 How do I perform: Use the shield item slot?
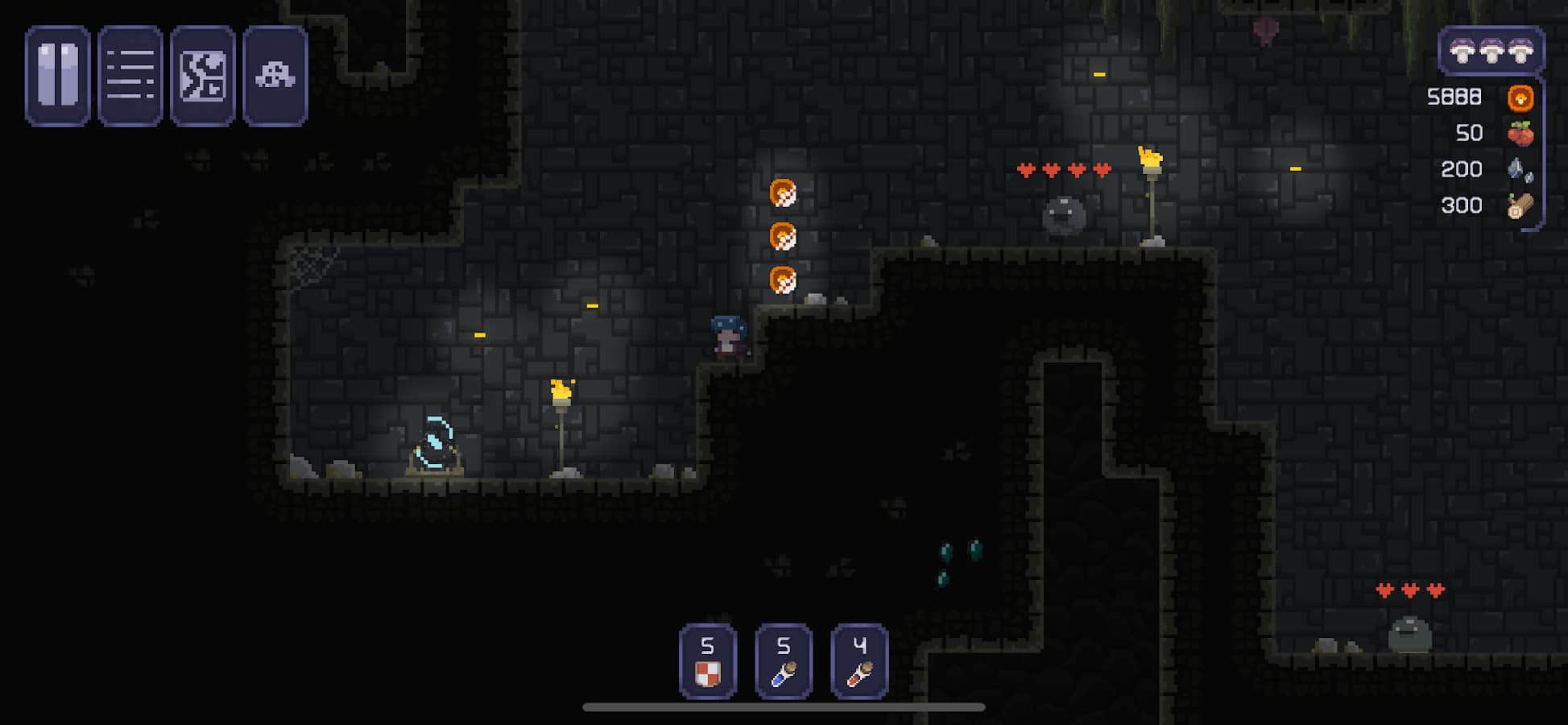(x=707, y=661)
